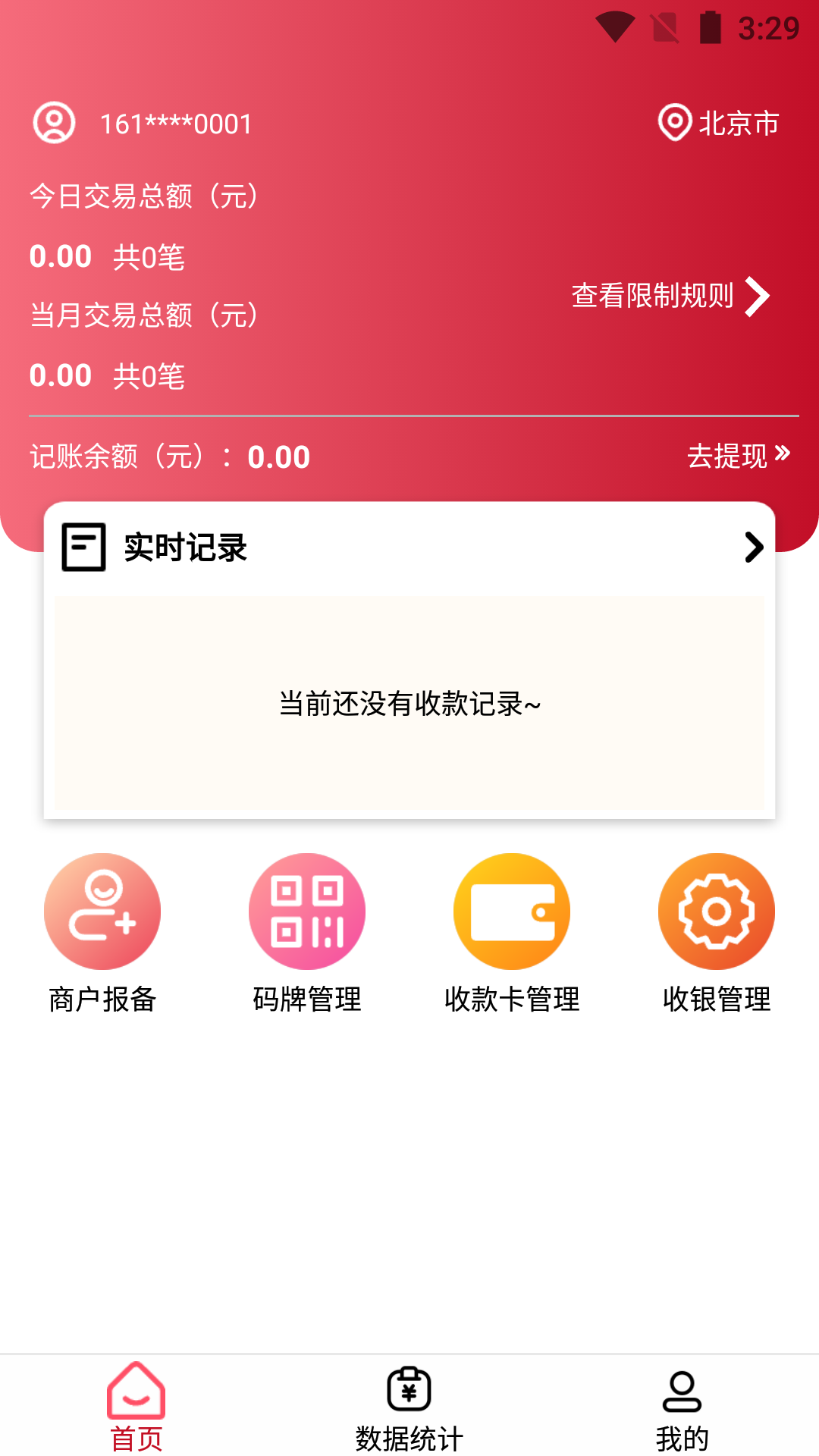Open 商户报备 merchant registration

[102, 934]
